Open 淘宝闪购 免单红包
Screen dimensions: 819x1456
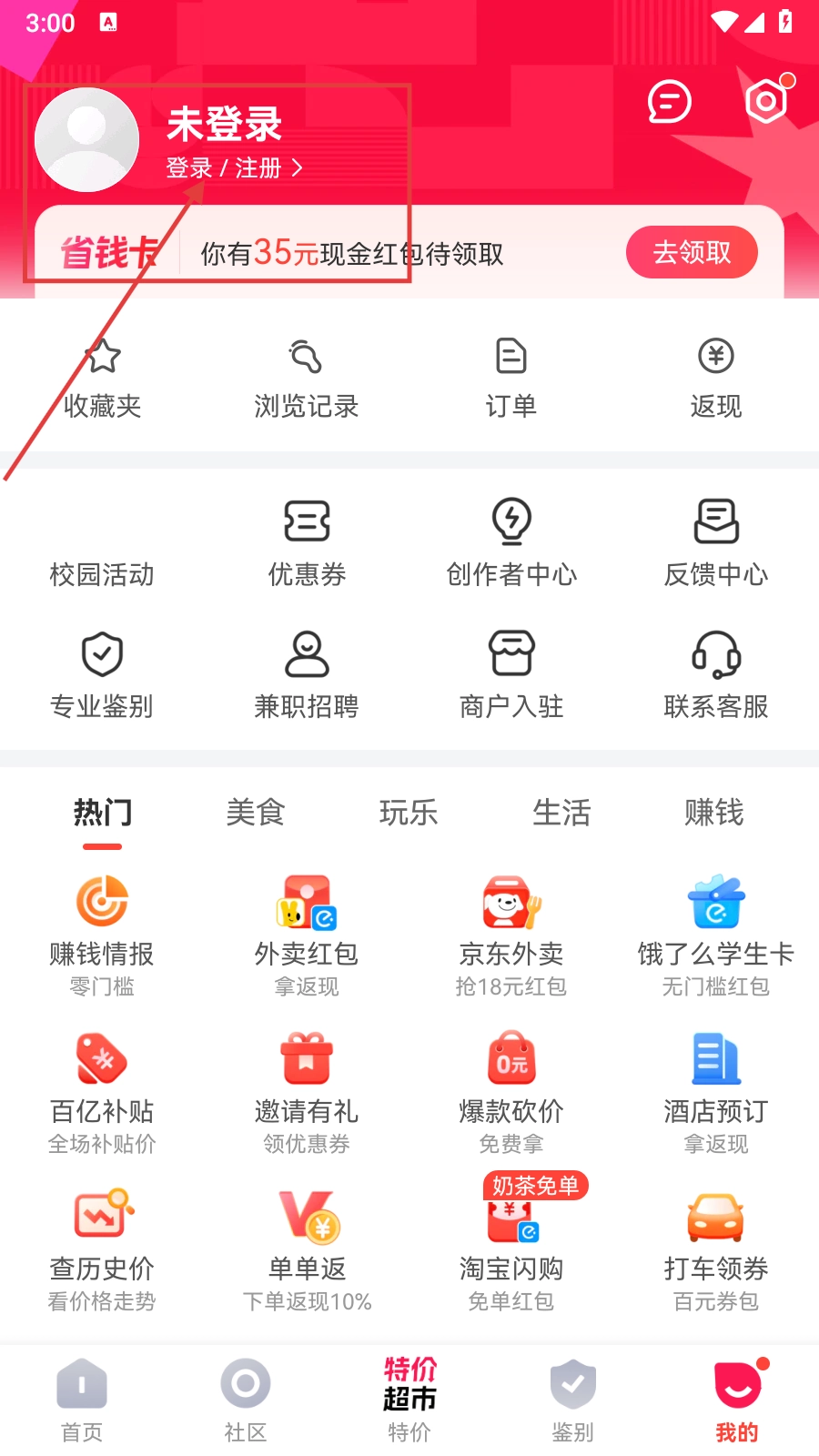click(511, 1249)
